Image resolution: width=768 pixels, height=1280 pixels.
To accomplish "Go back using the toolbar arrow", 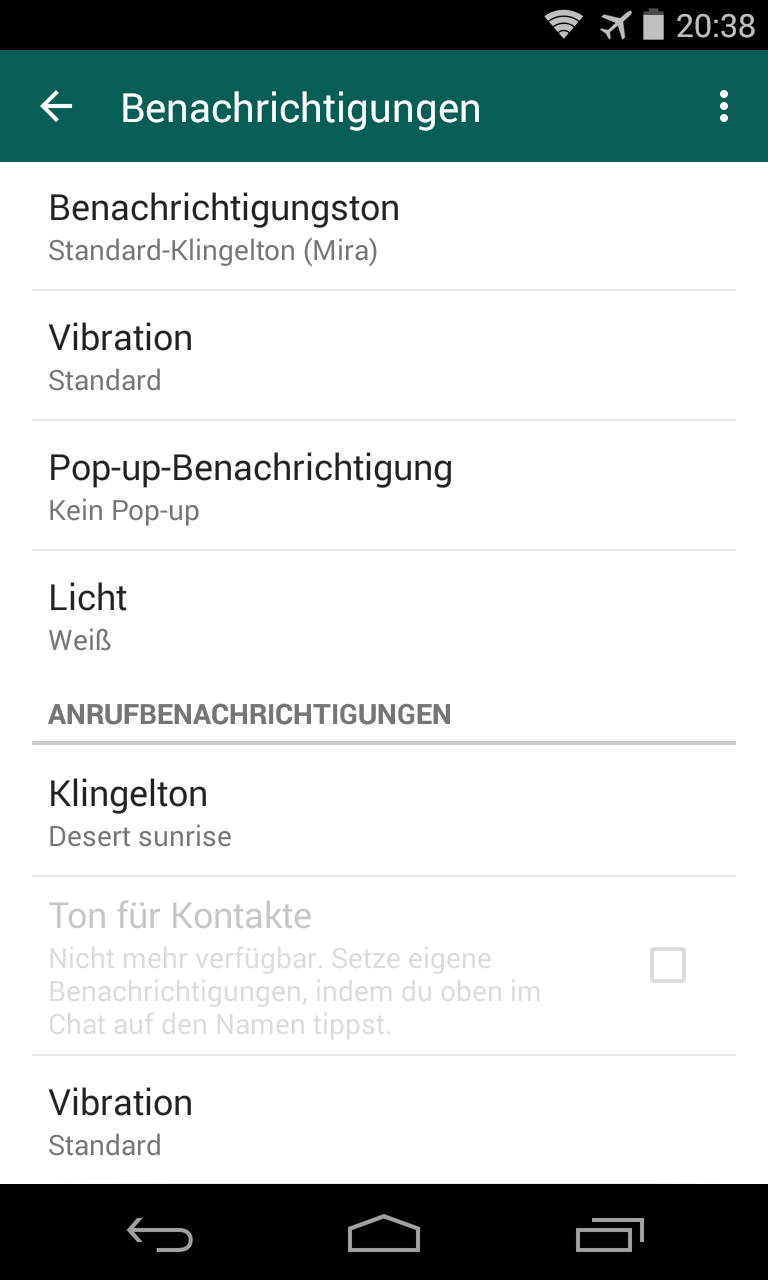I will point(57,107).
